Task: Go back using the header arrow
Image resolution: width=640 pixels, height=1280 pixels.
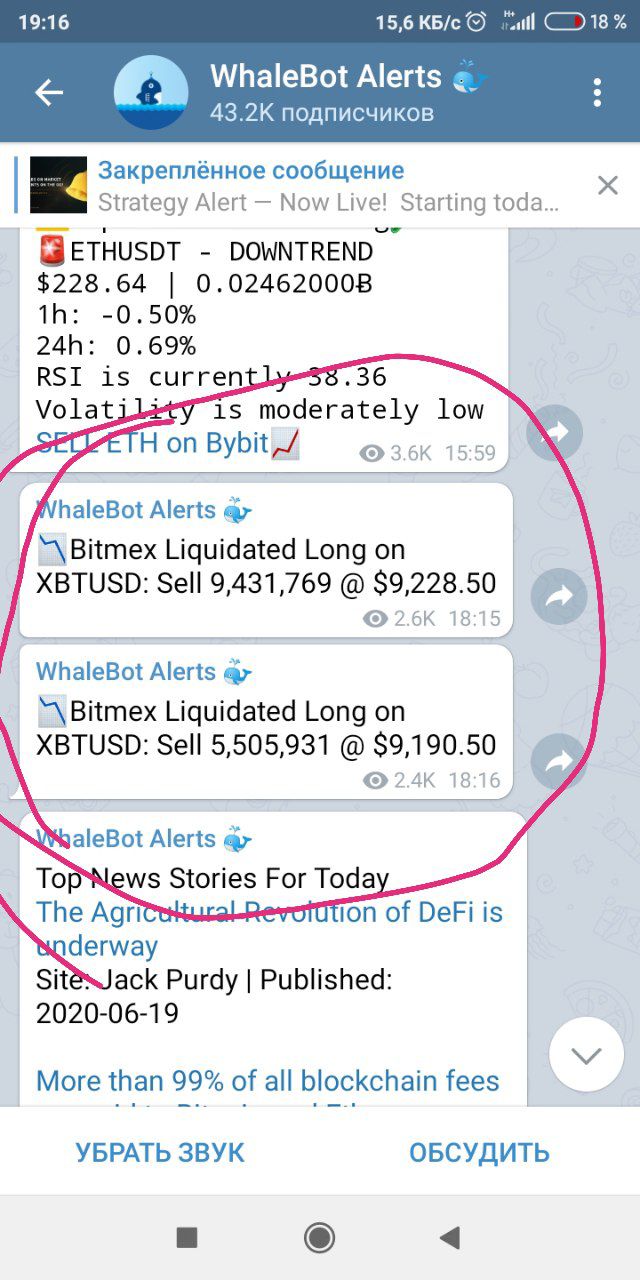Action: tap(49, 93)
